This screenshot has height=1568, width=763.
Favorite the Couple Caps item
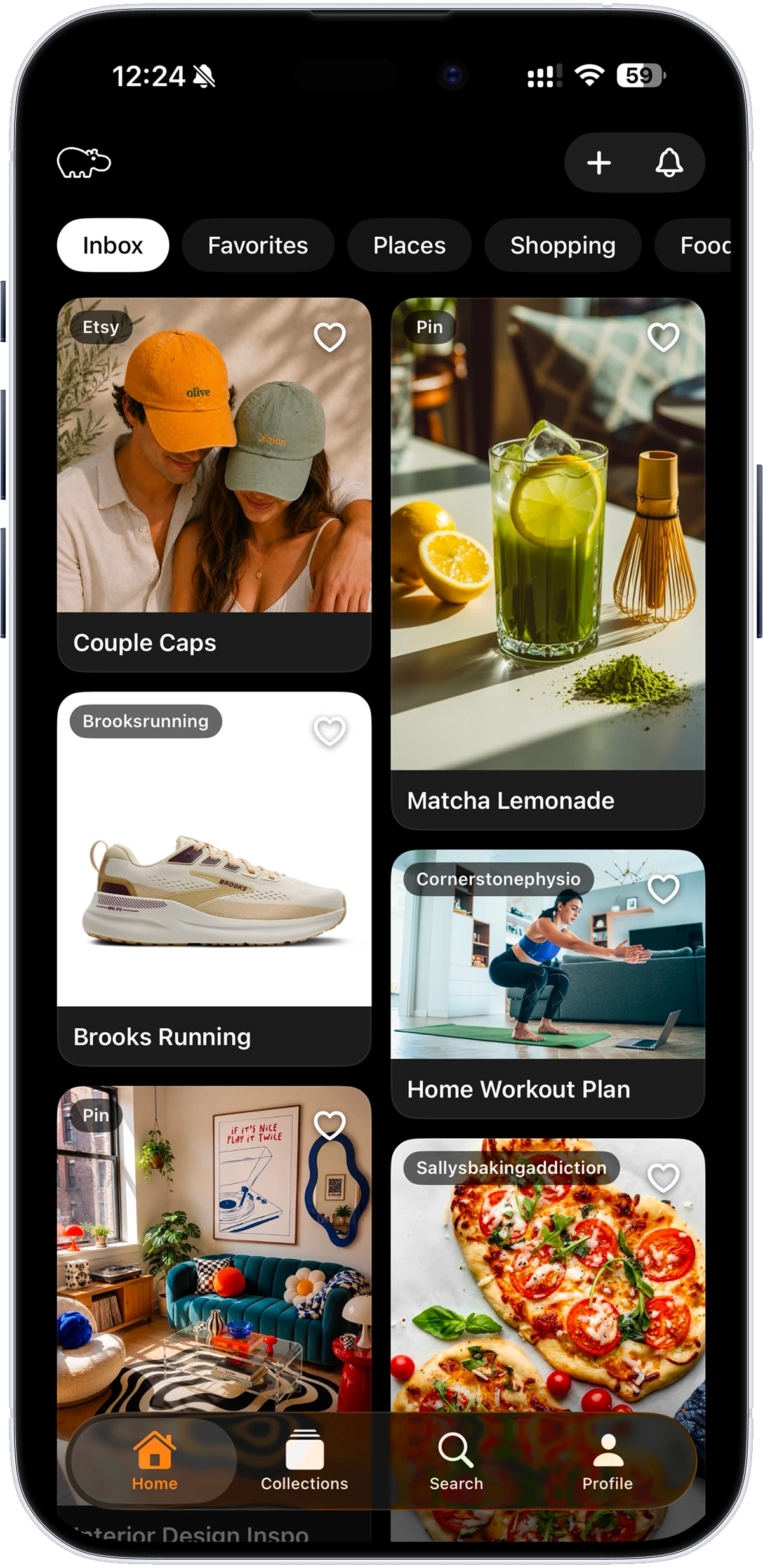pos(329,336)
